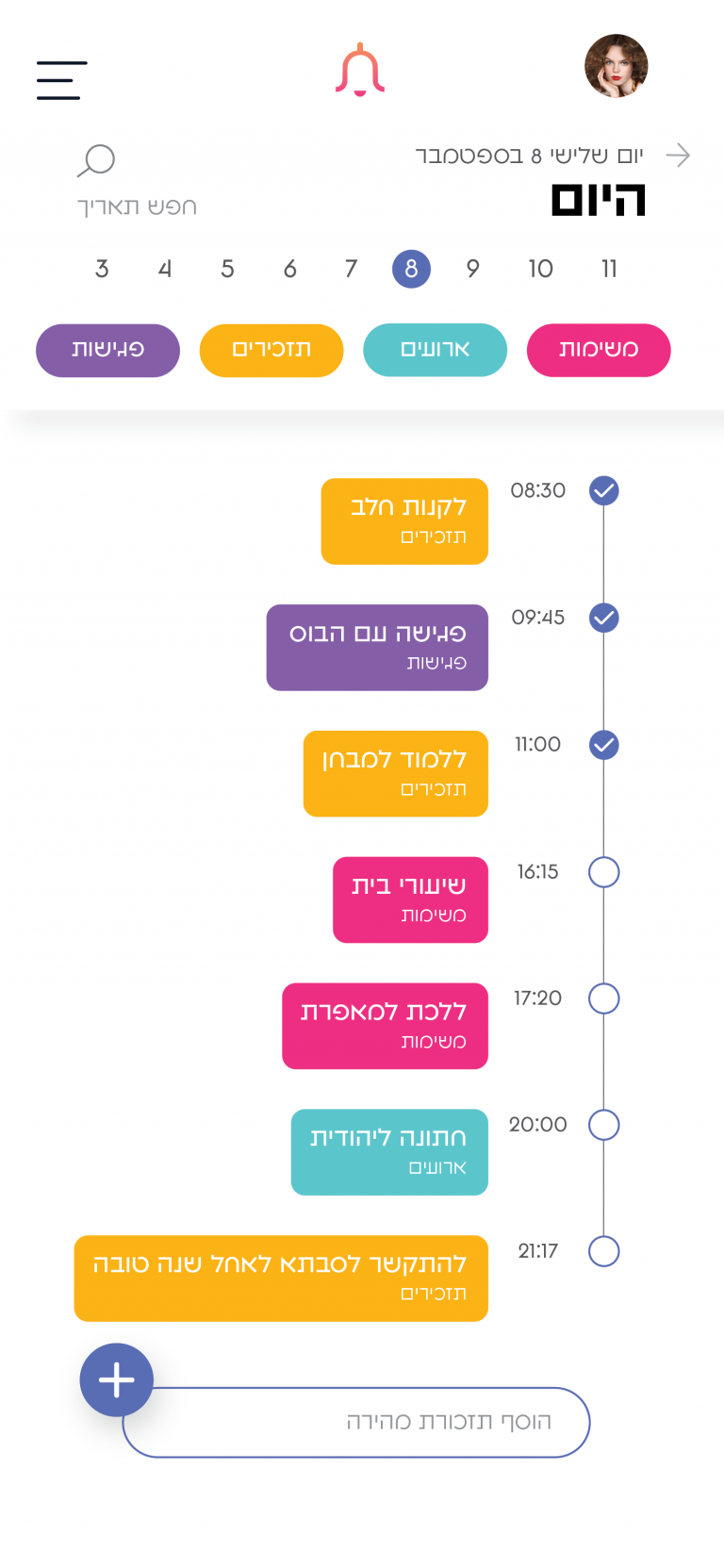The width and height of the screenshot is (724, 1568).
Task: Open the לקנות חלב reminder card
Action: (x=404, y=520)
